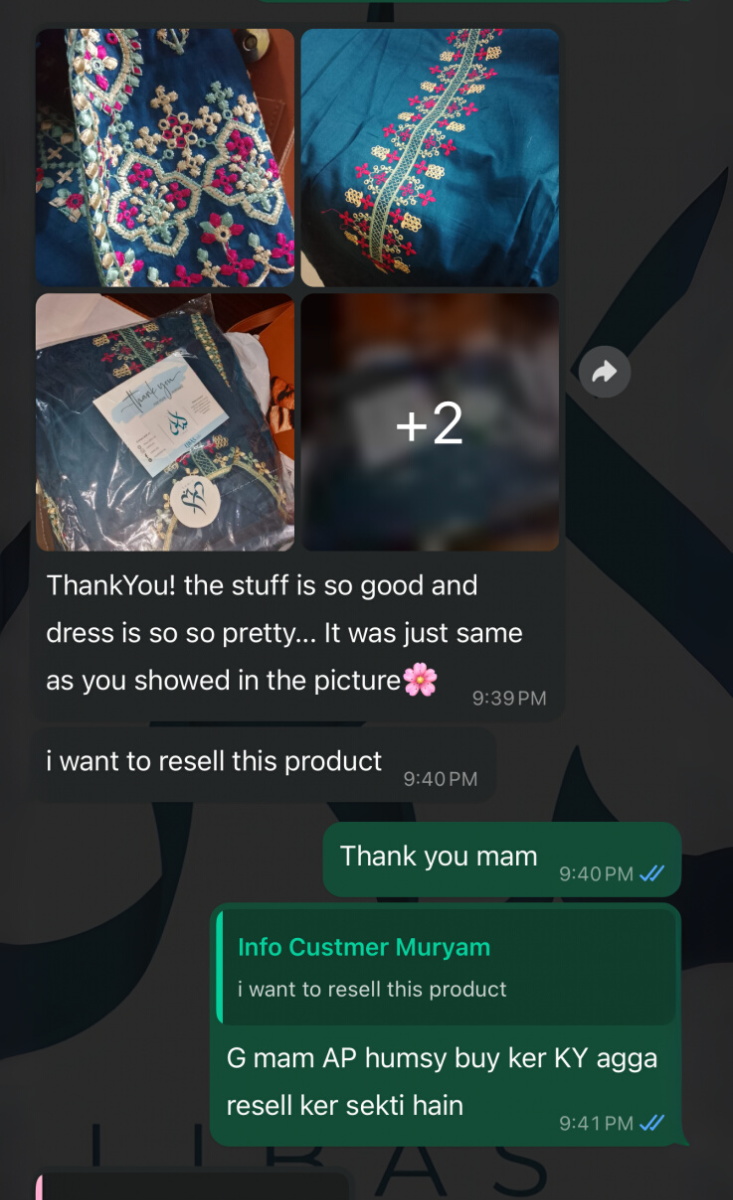View the +2 more photos tile
The height and width of the screenshot is (1200, 733).
pos(430,422)
